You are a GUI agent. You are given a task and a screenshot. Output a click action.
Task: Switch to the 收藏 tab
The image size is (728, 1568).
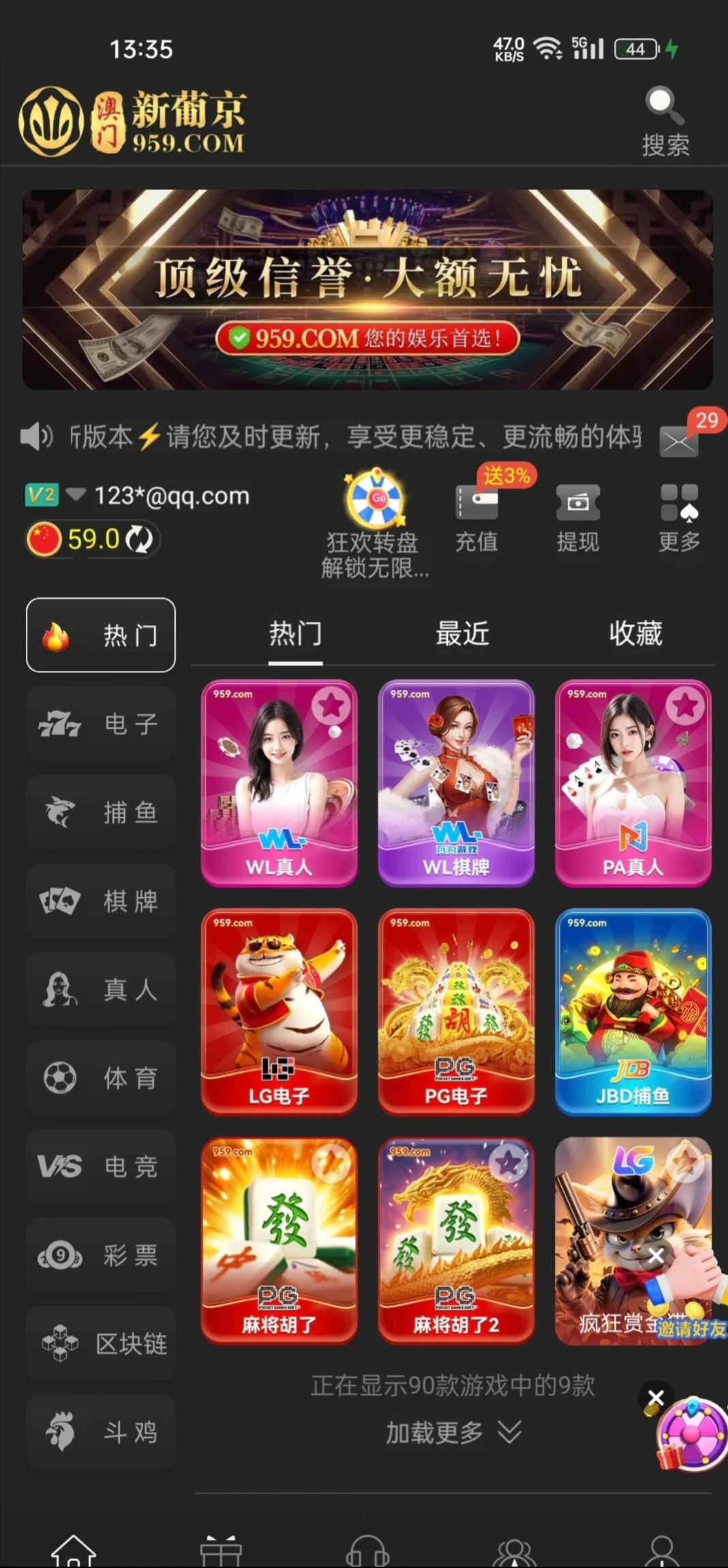point(635,633)
